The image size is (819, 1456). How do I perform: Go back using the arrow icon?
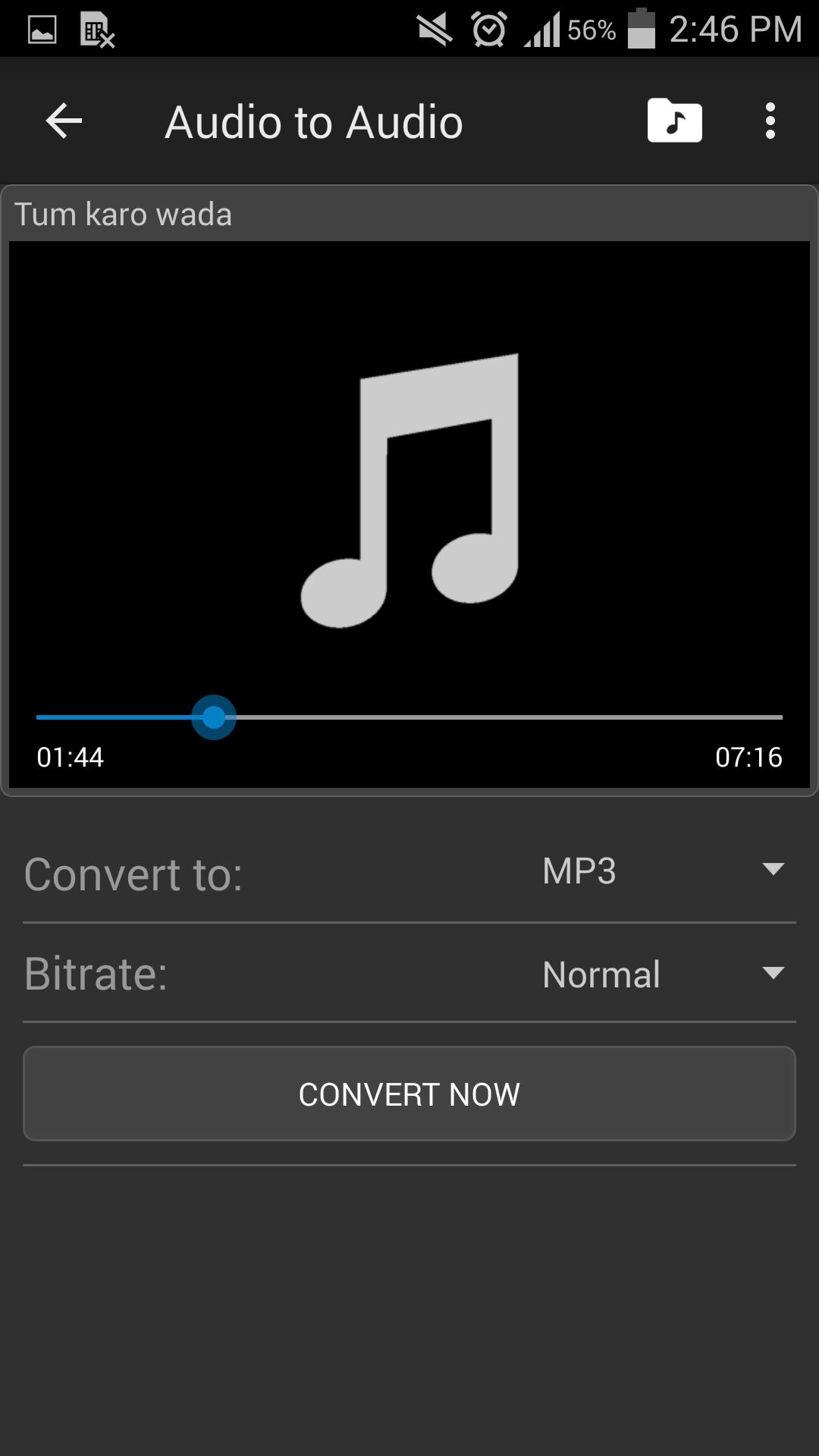pyautogui.click(x=64, y=121)
